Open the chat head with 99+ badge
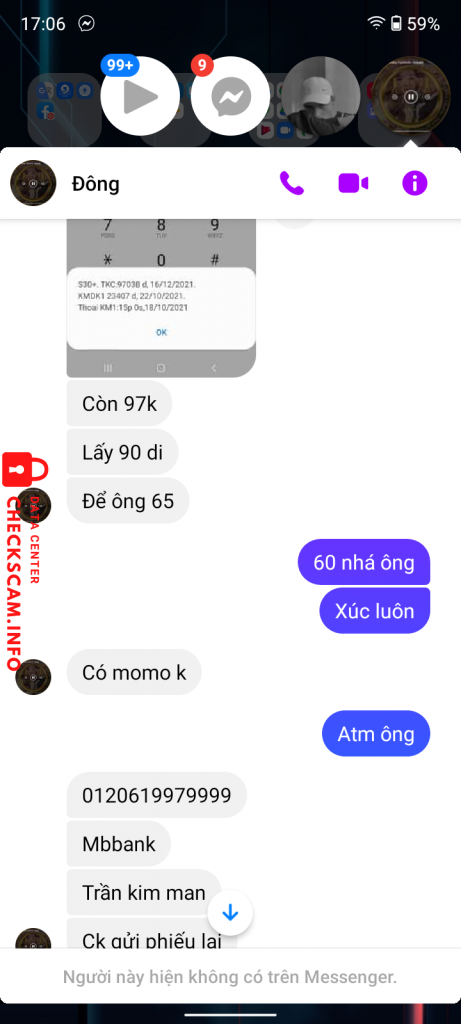 [x=140, y=96]
